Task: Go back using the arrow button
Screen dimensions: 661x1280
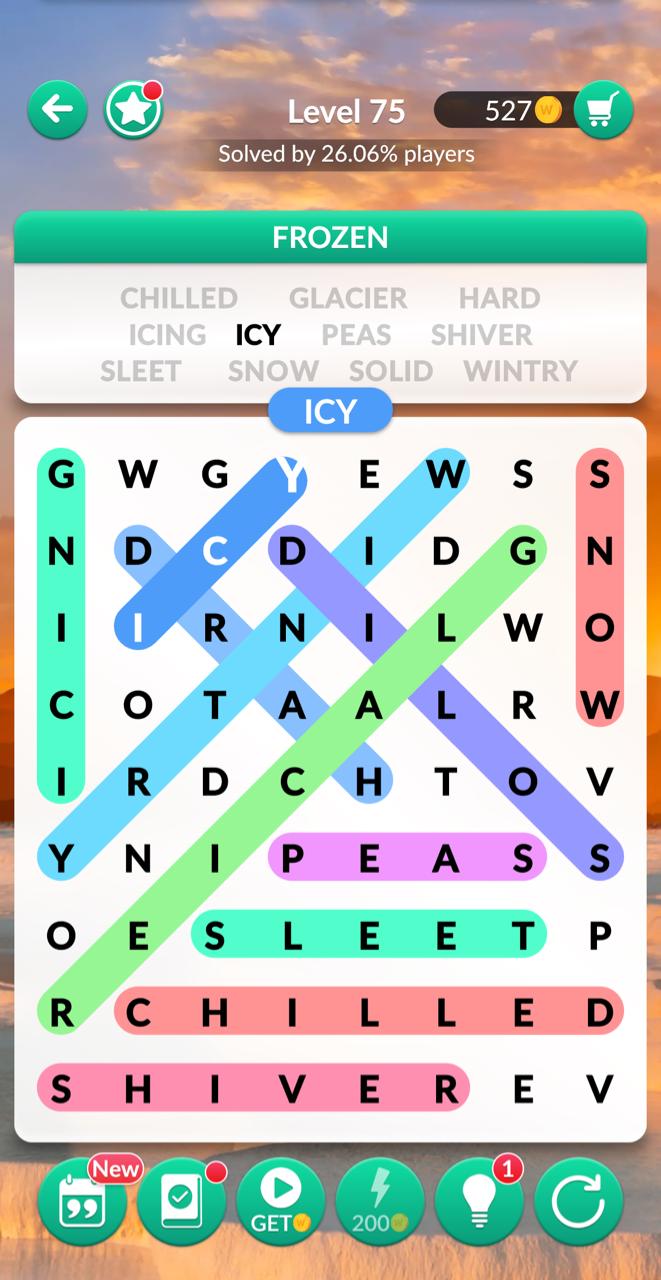Action: tap(57, 109)
